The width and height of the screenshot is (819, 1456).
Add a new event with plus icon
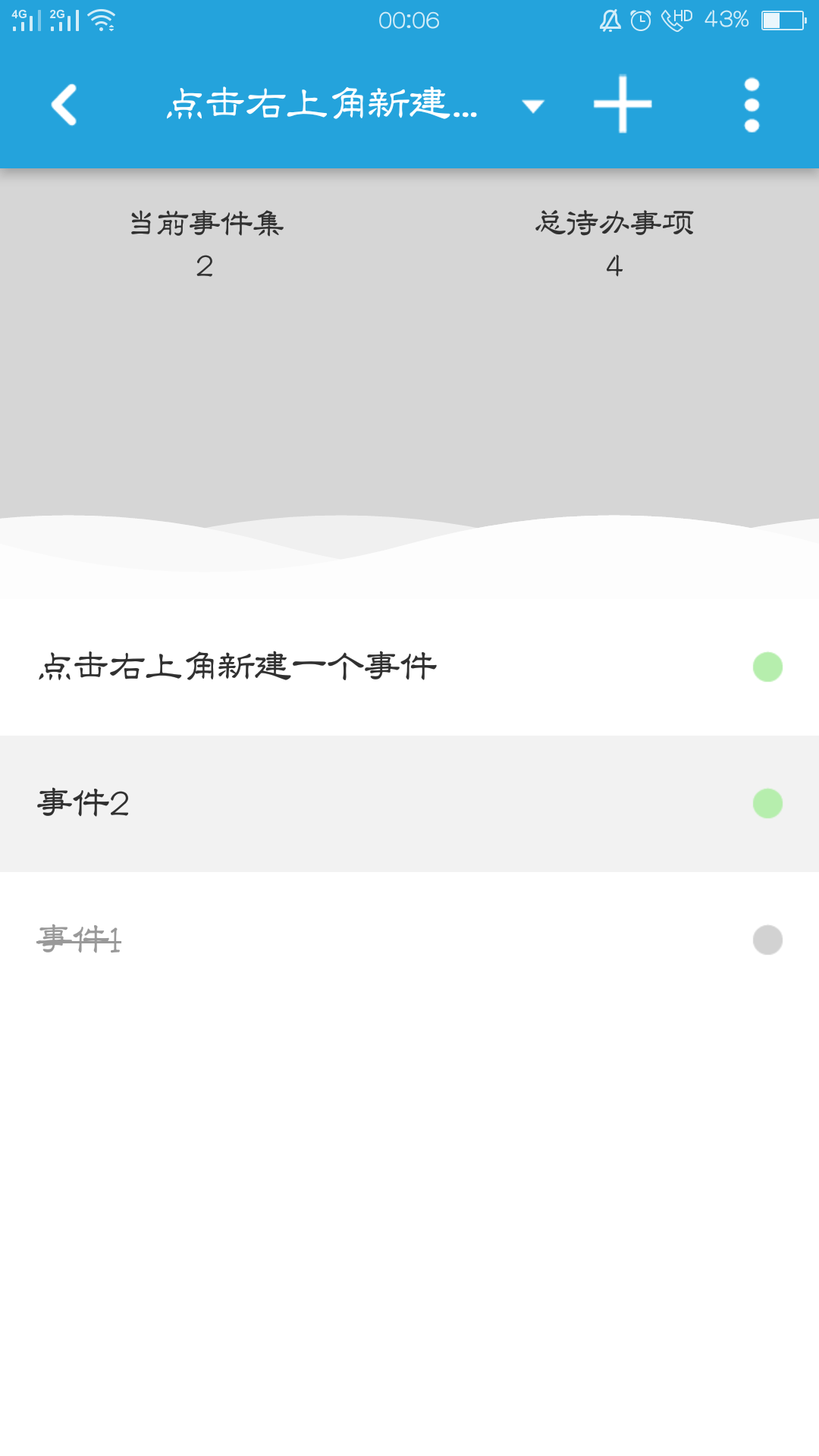click(x=623, y=105)
